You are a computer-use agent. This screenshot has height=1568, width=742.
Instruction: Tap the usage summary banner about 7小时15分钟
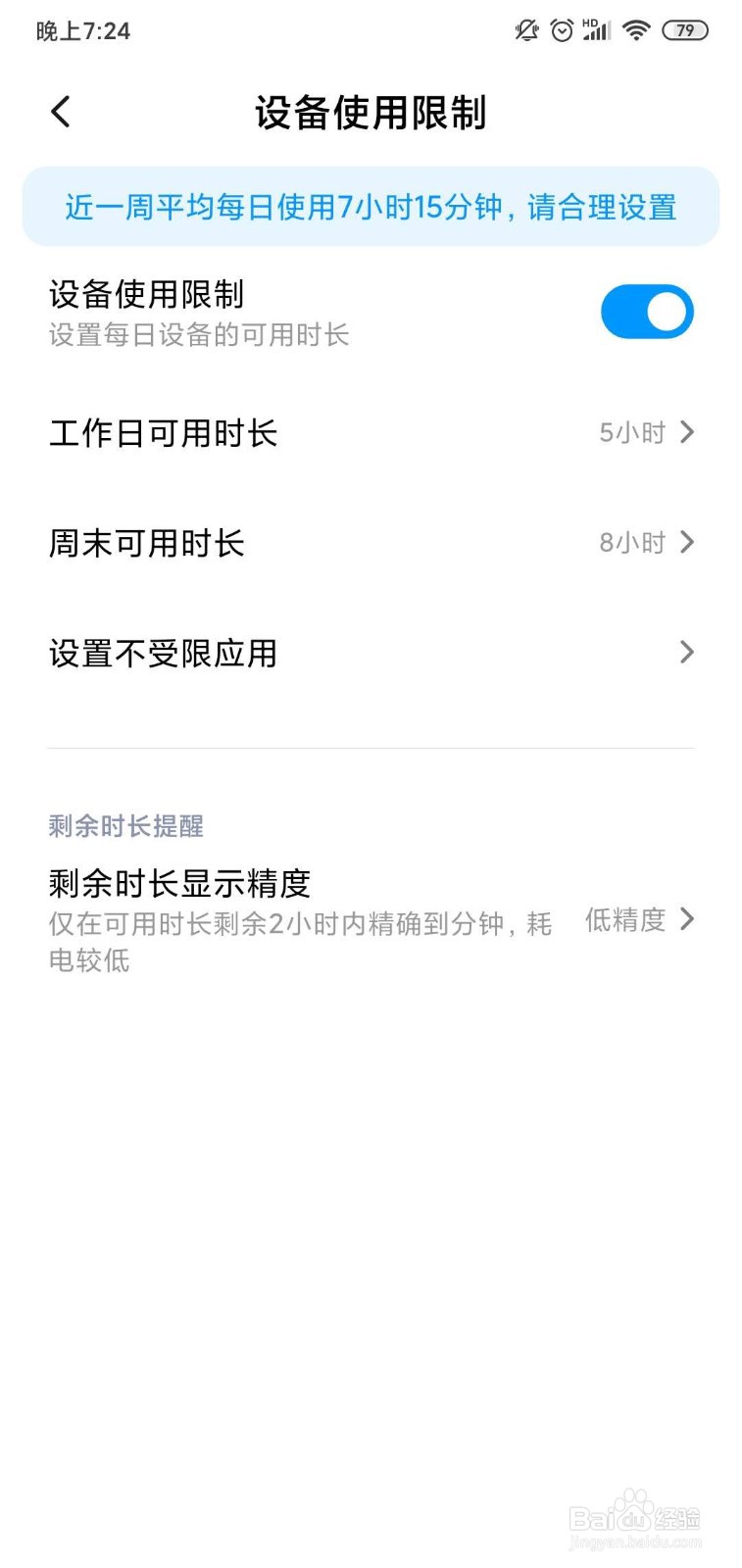coord(371,207)
